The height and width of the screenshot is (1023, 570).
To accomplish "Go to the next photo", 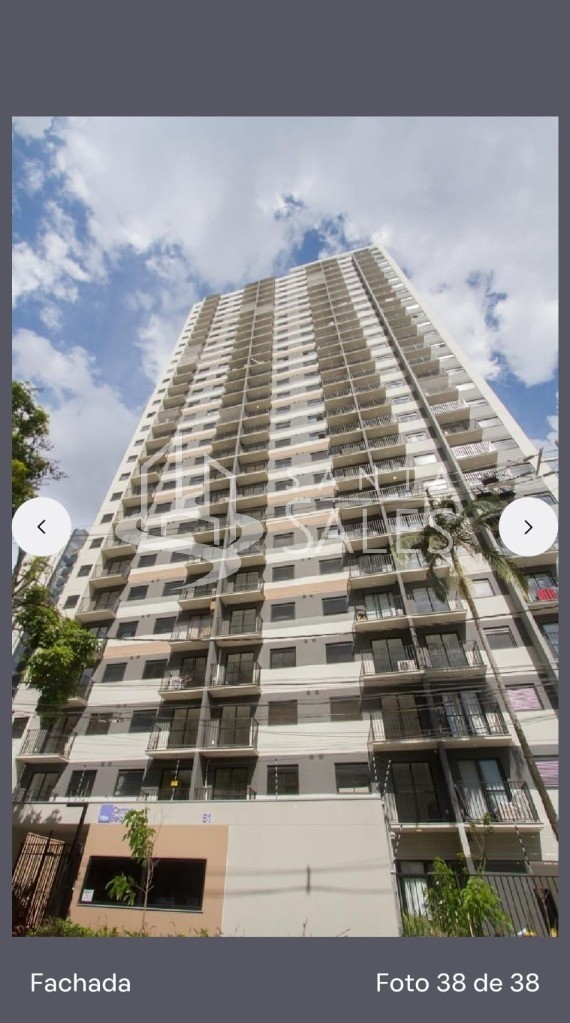I will 528,527.
